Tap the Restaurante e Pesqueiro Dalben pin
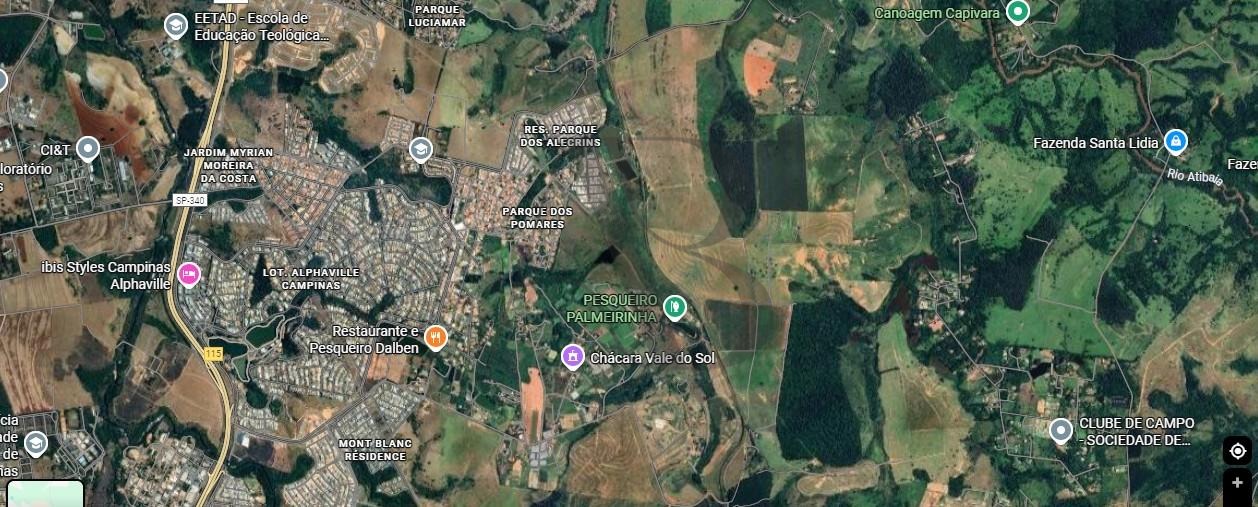The width and height of the screenshot is (1258, 507). [435, 337]
